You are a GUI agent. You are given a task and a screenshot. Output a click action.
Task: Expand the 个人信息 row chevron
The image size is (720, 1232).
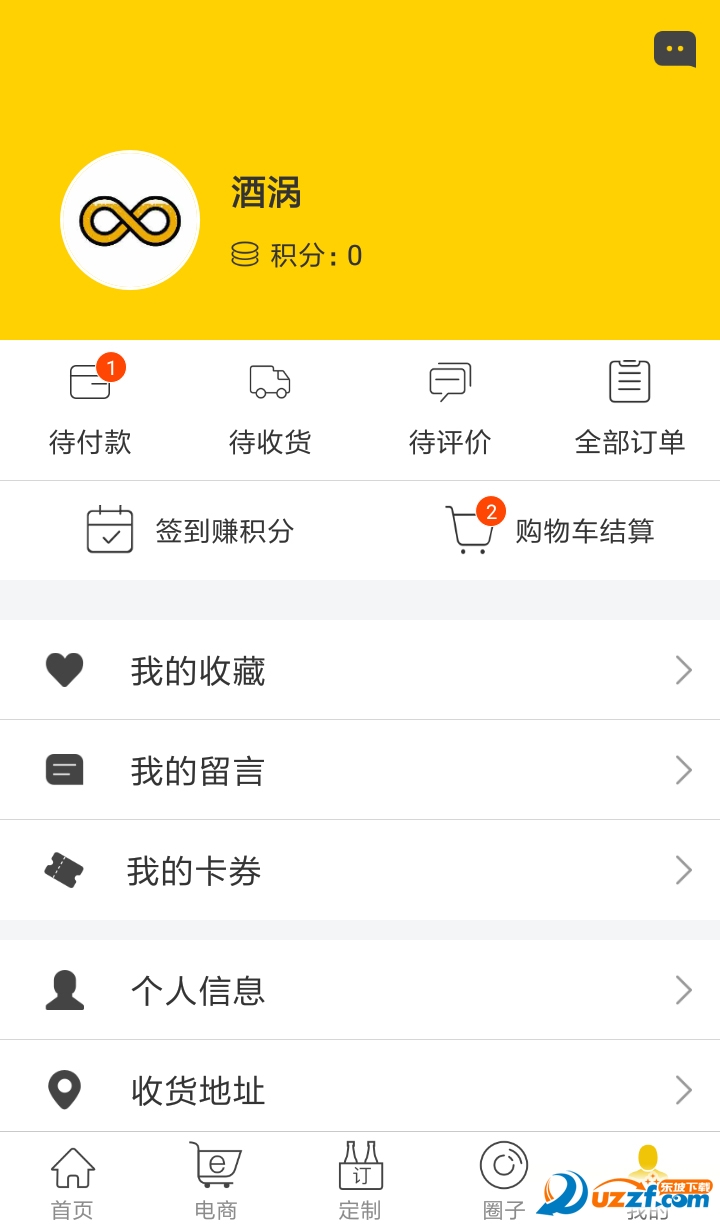(683, 990)
